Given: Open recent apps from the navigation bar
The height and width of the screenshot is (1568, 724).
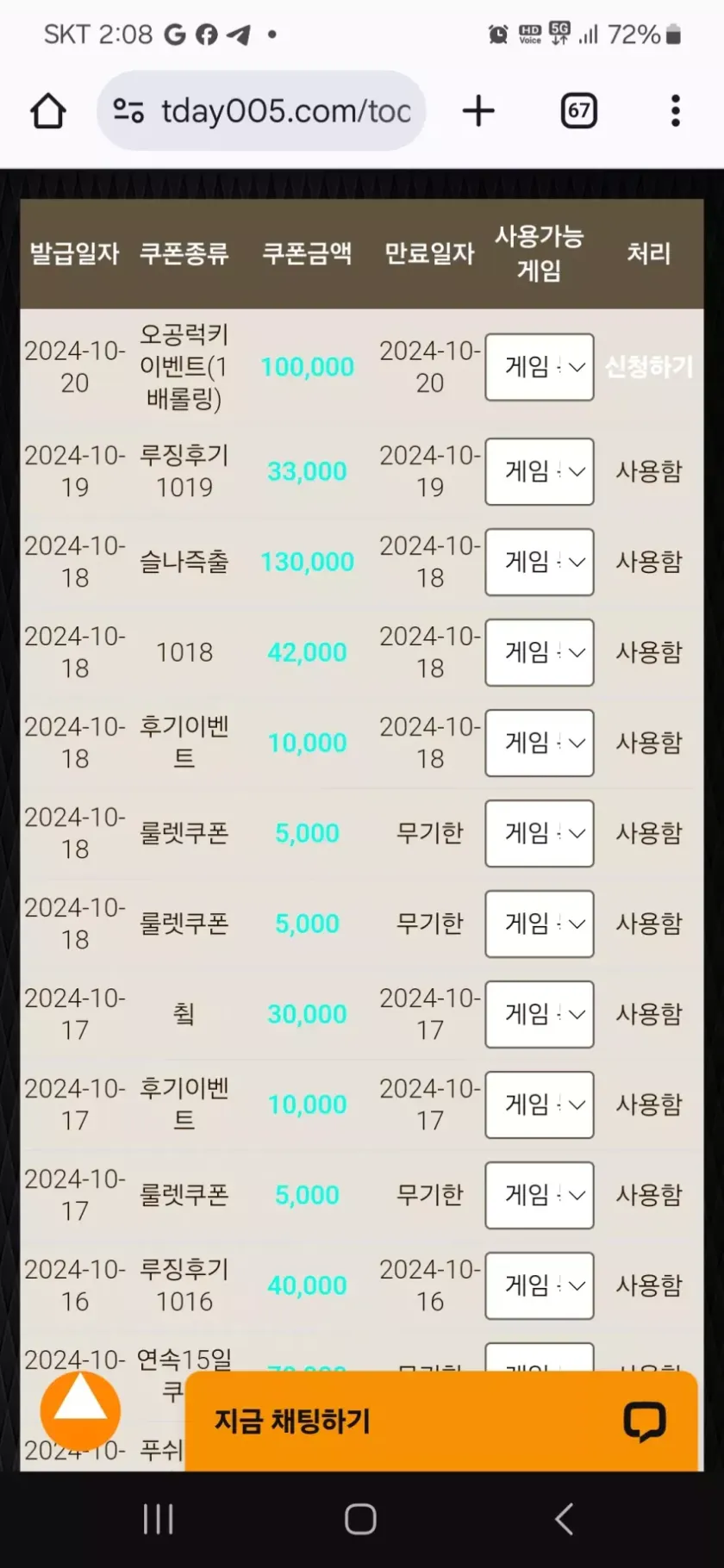Looking at the screenshot, I should point(158,1519).
